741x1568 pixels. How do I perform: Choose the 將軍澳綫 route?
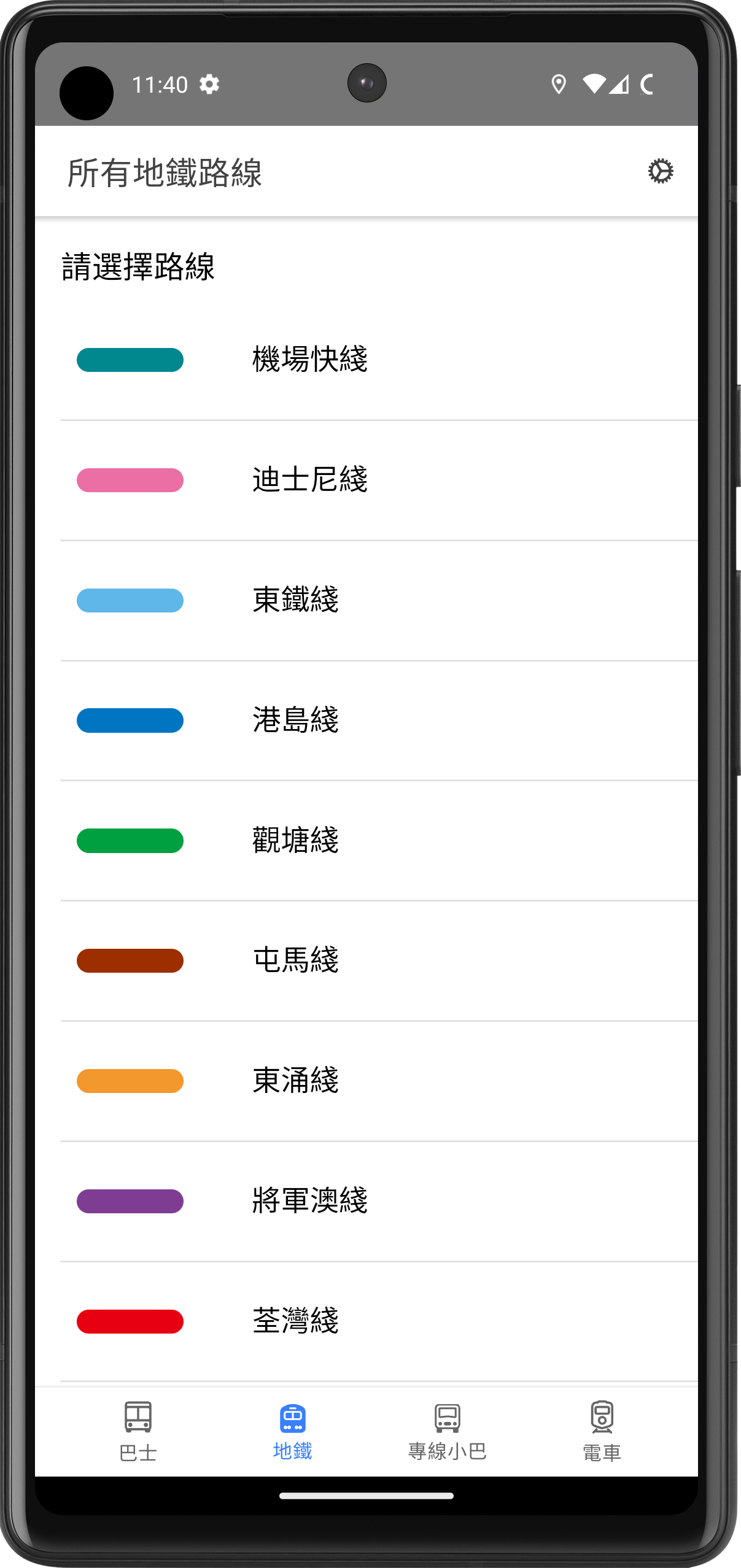(310, 1201)
